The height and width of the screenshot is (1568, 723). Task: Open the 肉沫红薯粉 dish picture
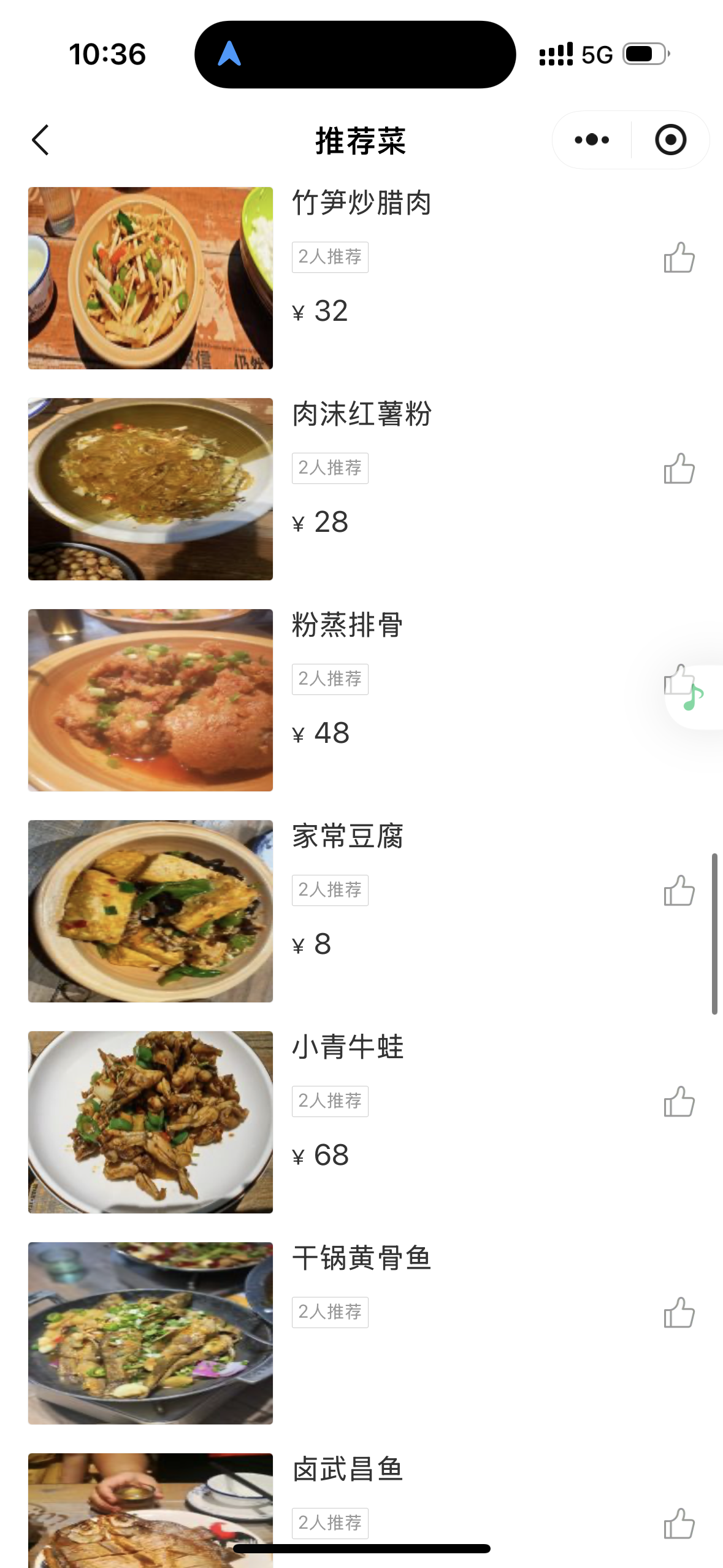coord(150,489)
